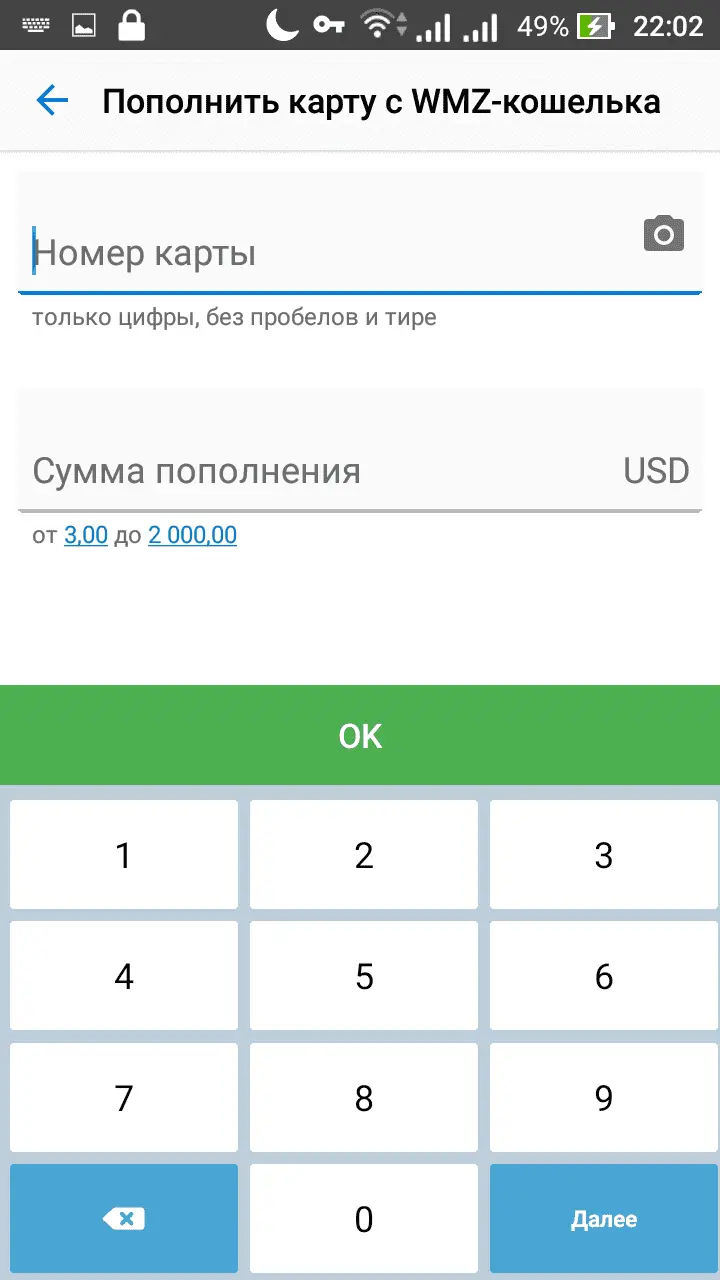
Task: Confirm with the green OK button
Action: [x=360, y=736]
